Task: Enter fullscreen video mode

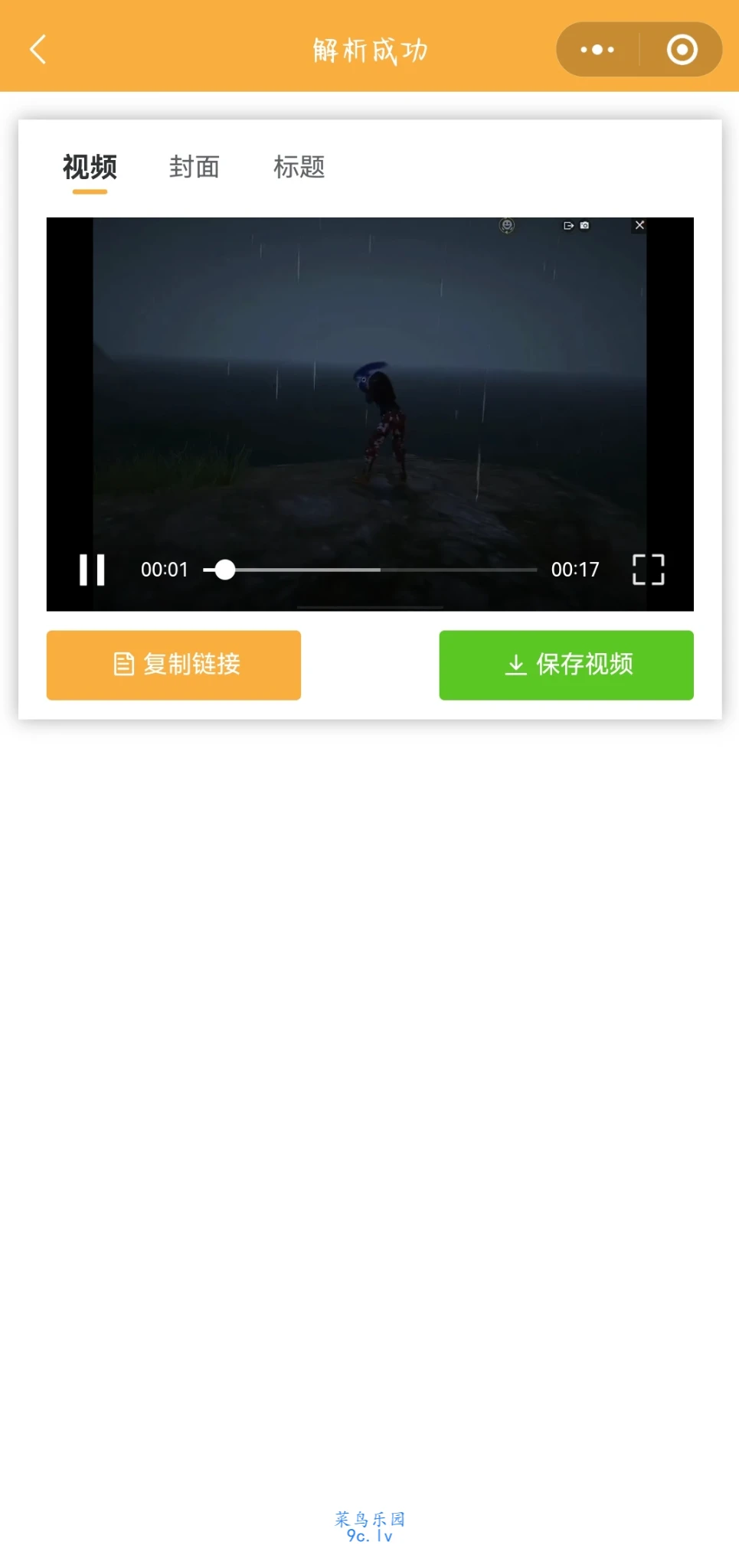Action: coord(648,570)
